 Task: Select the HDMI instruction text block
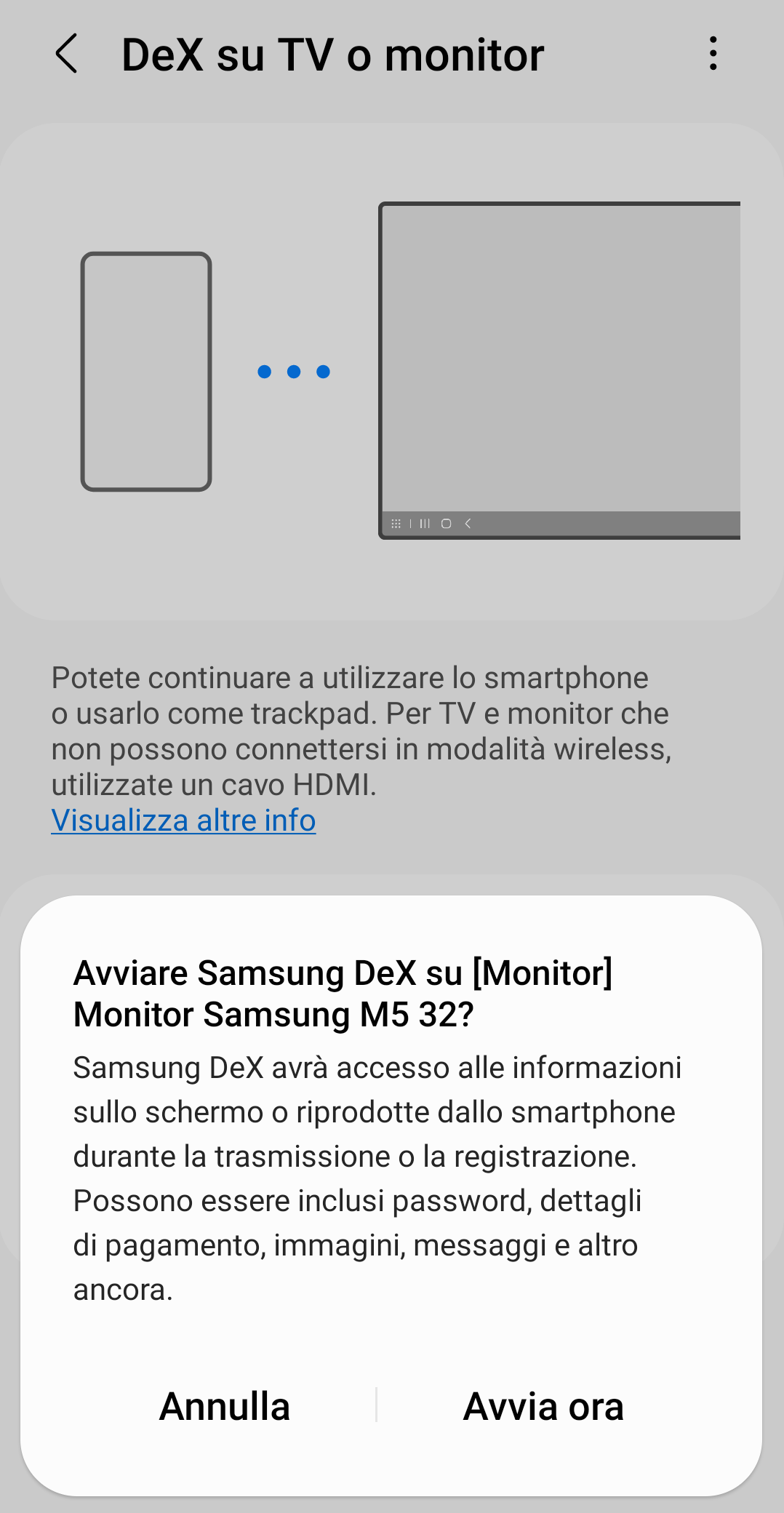[x=361, y=731]
